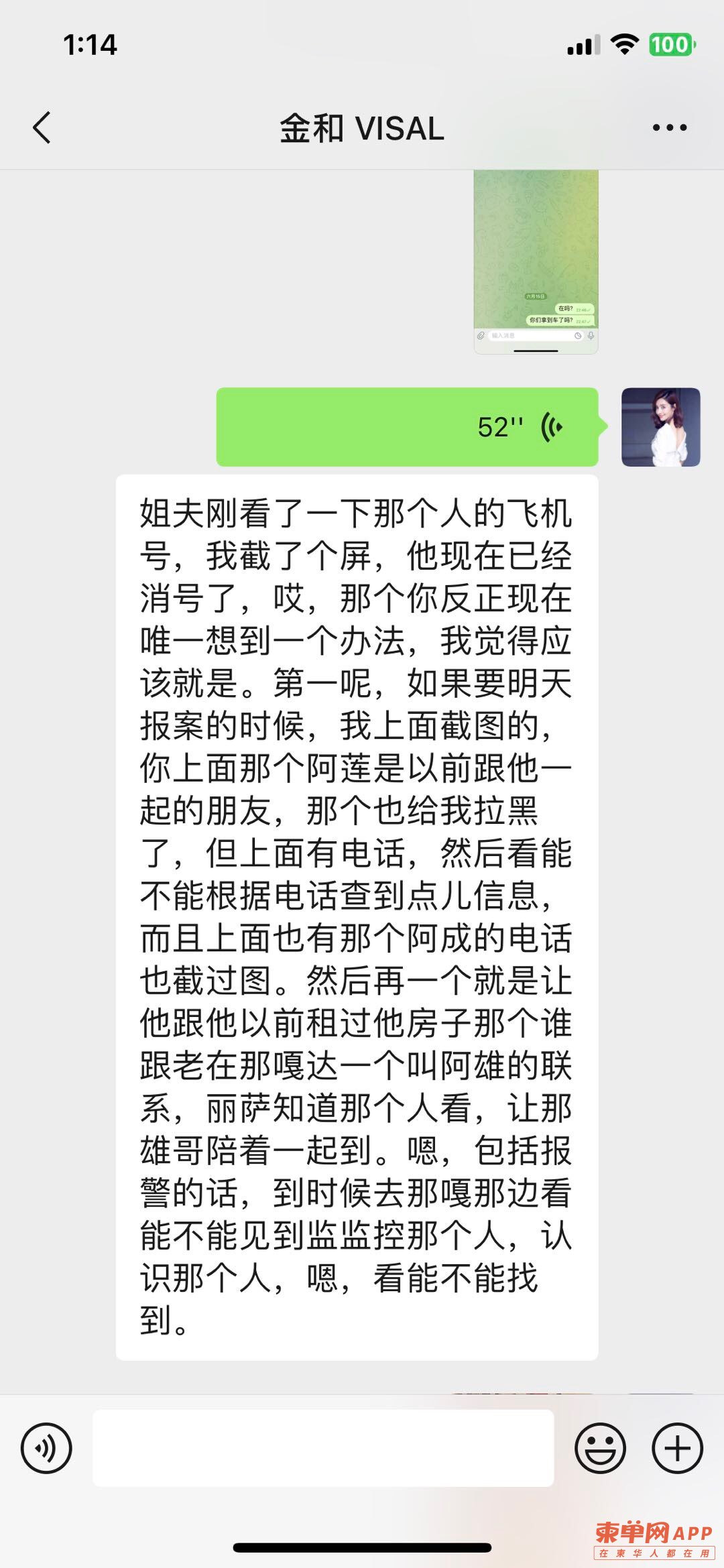Open the plus attachments menu

coord(677,1448)
